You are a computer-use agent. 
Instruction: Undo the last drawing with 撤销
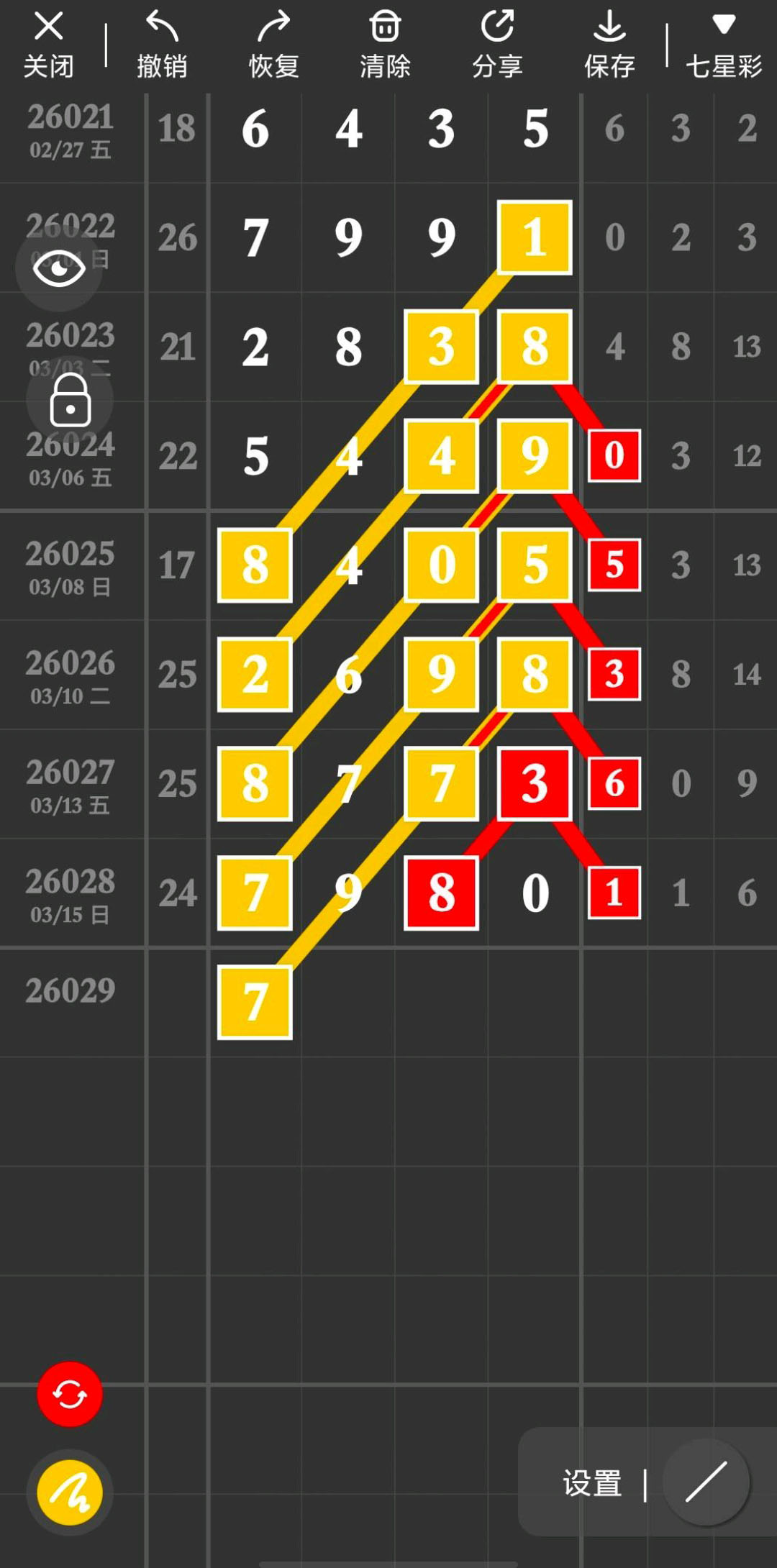pos(162,45)
